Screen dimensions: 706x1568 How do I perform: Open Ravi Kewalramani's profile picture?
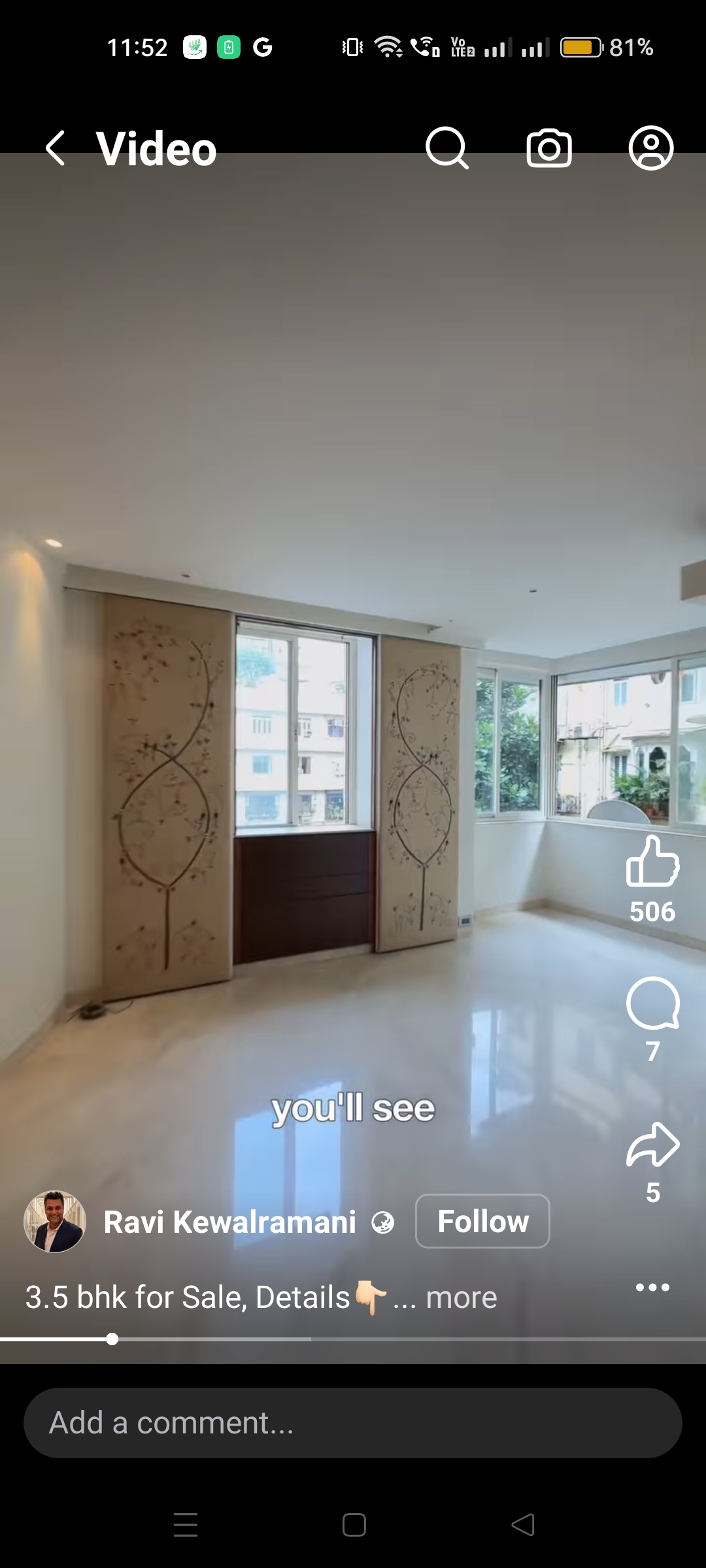(55, 1222)
